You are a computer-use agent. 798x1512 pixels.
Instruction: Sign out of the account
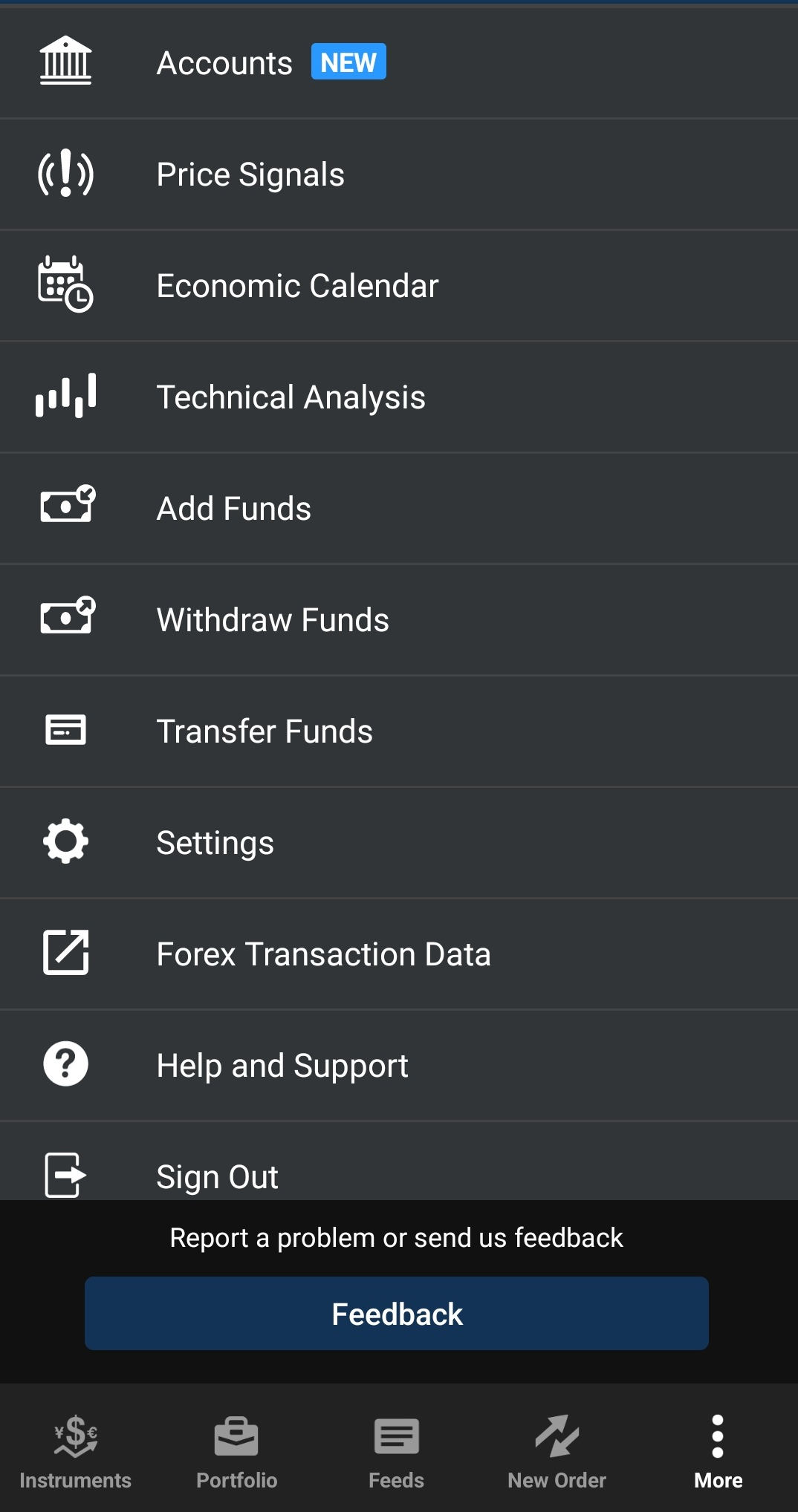point(217,1175)
